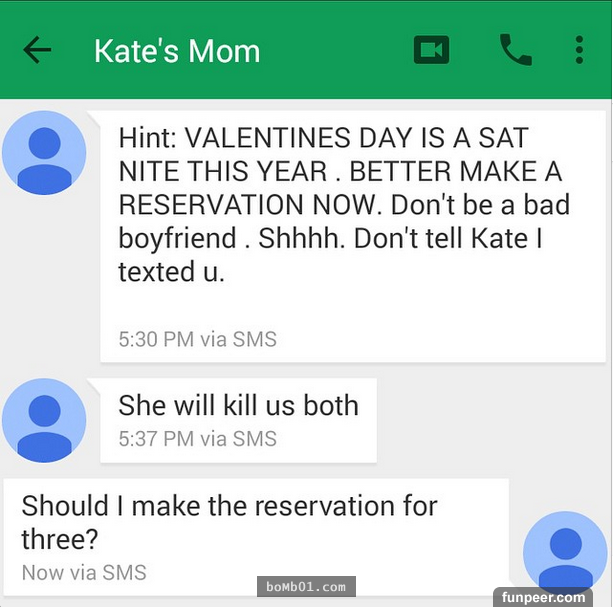
Task: Go back from Kate's Mom conversation
Action: [x=37, y=50]
